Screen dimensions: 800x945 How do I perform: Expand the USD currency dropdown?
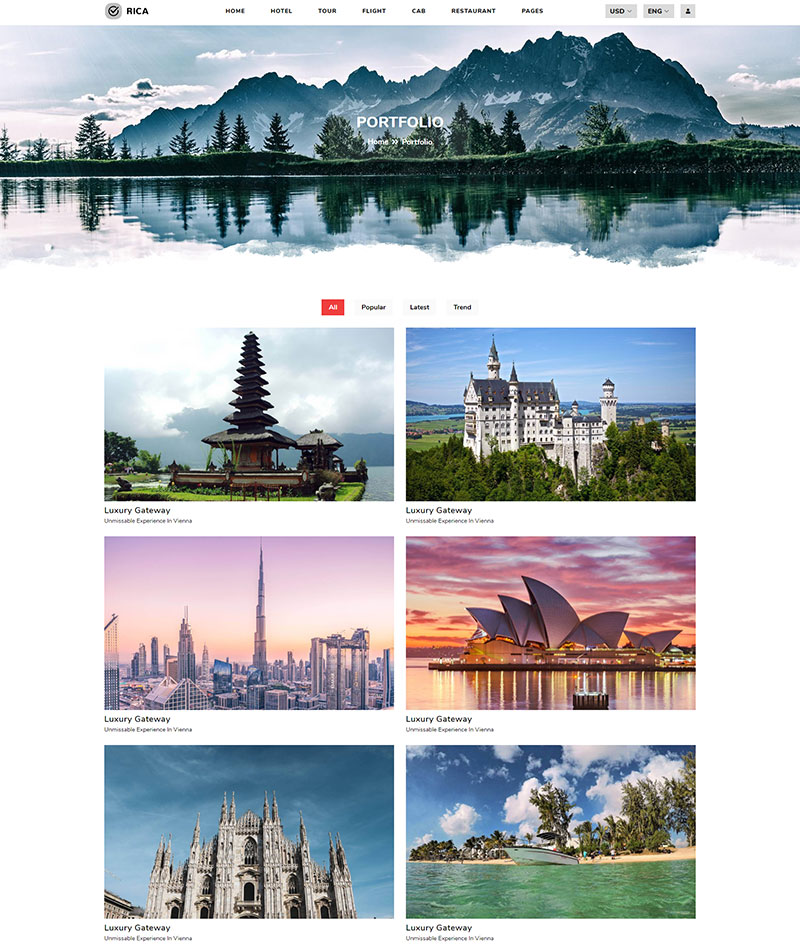620,11
